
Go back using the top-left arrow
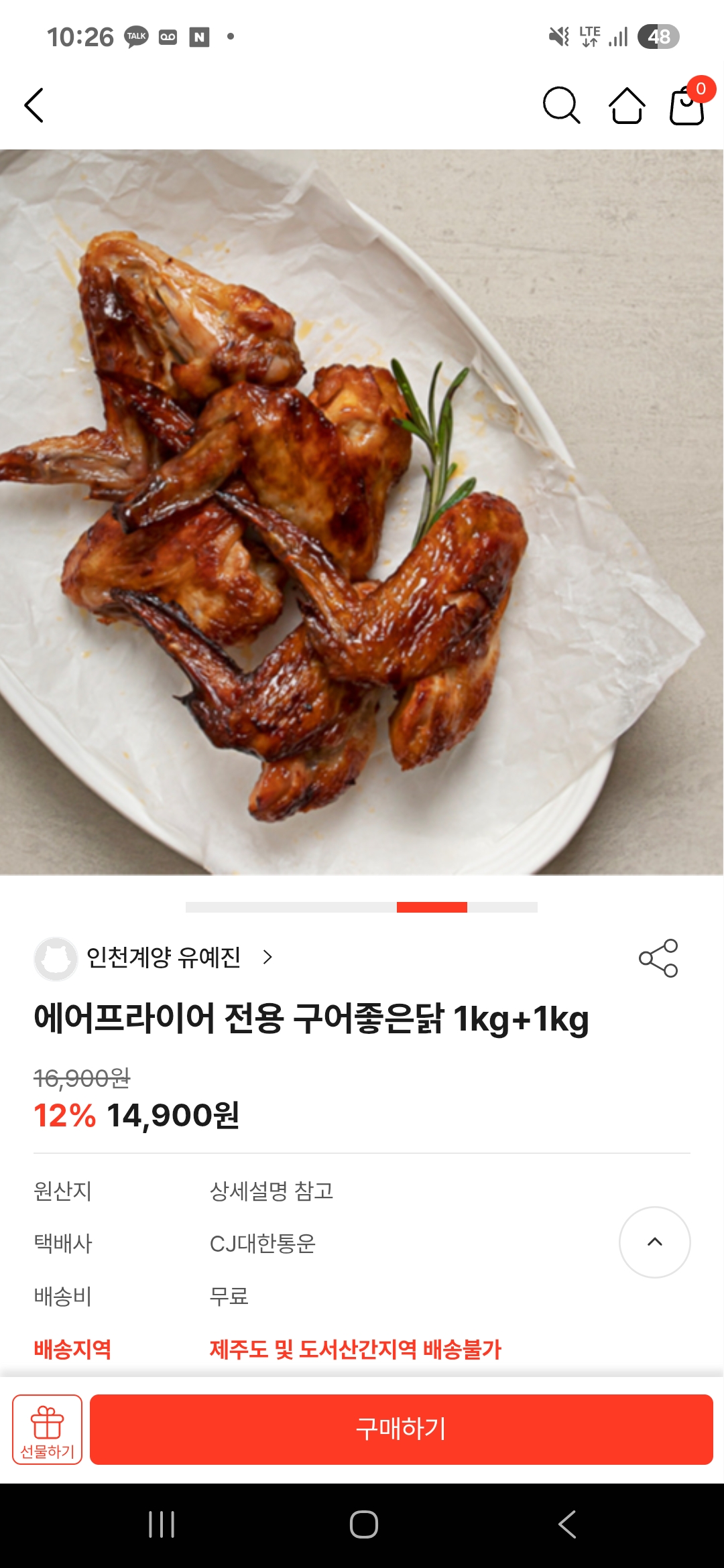(x=34, y=105)
